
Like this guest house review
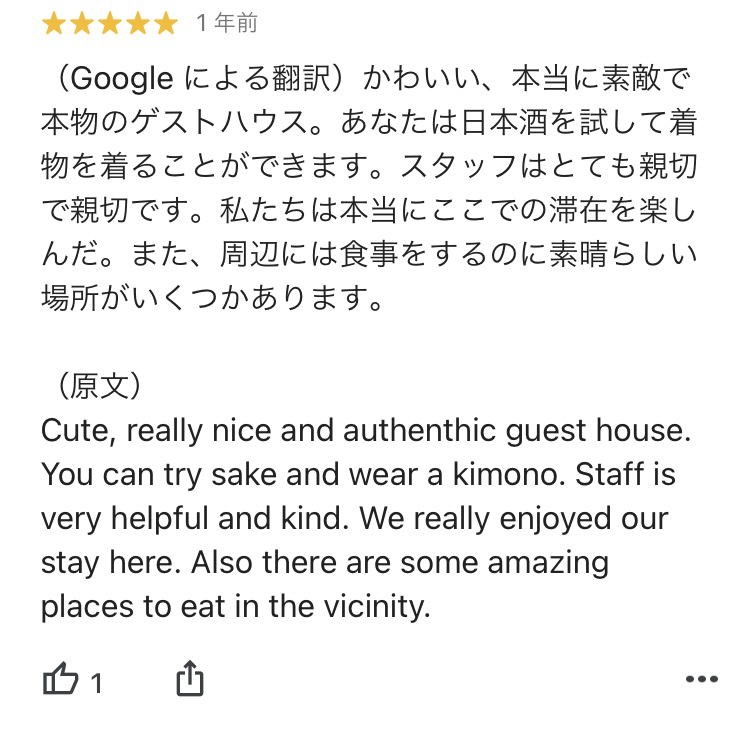click(61, 682)
